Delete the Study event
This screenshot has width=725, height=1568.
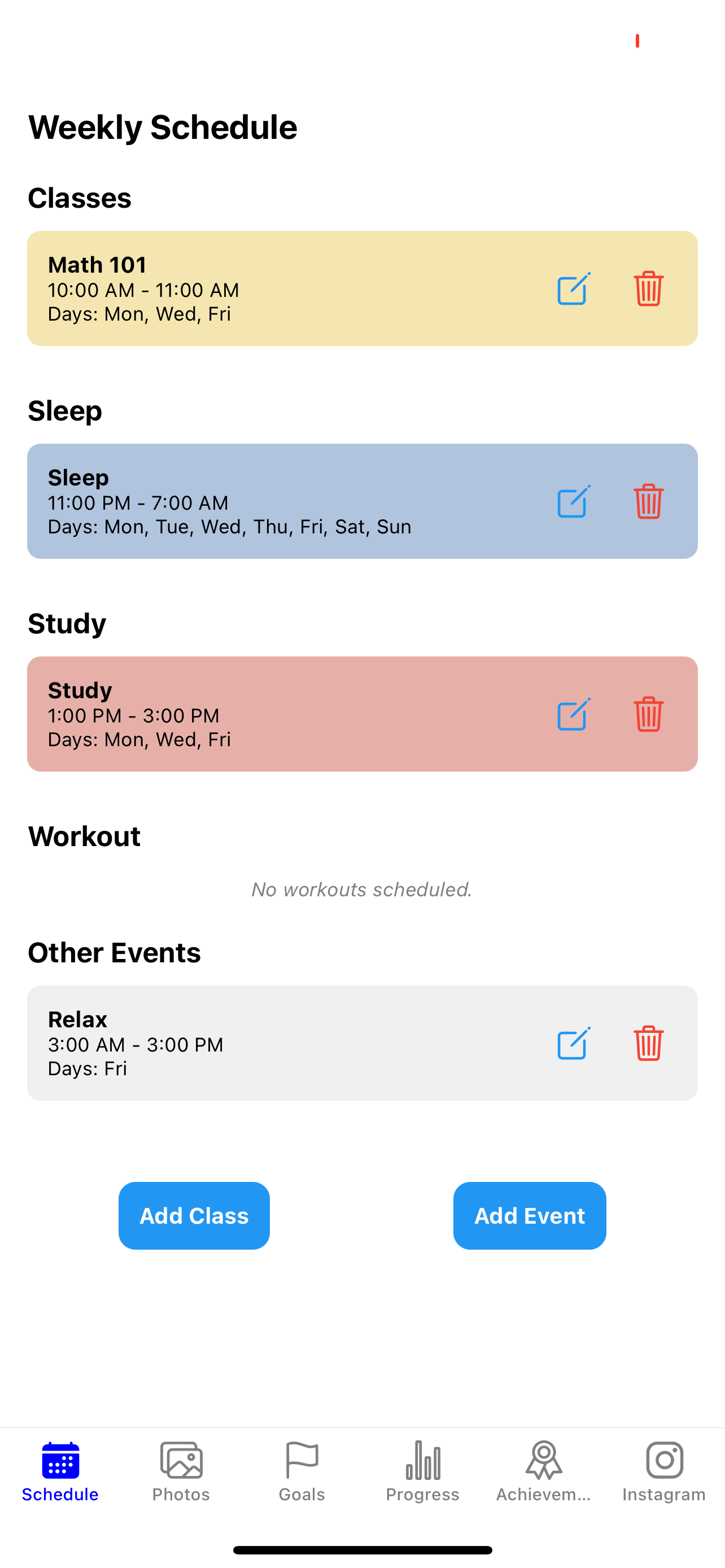click(x=648, y=714)
